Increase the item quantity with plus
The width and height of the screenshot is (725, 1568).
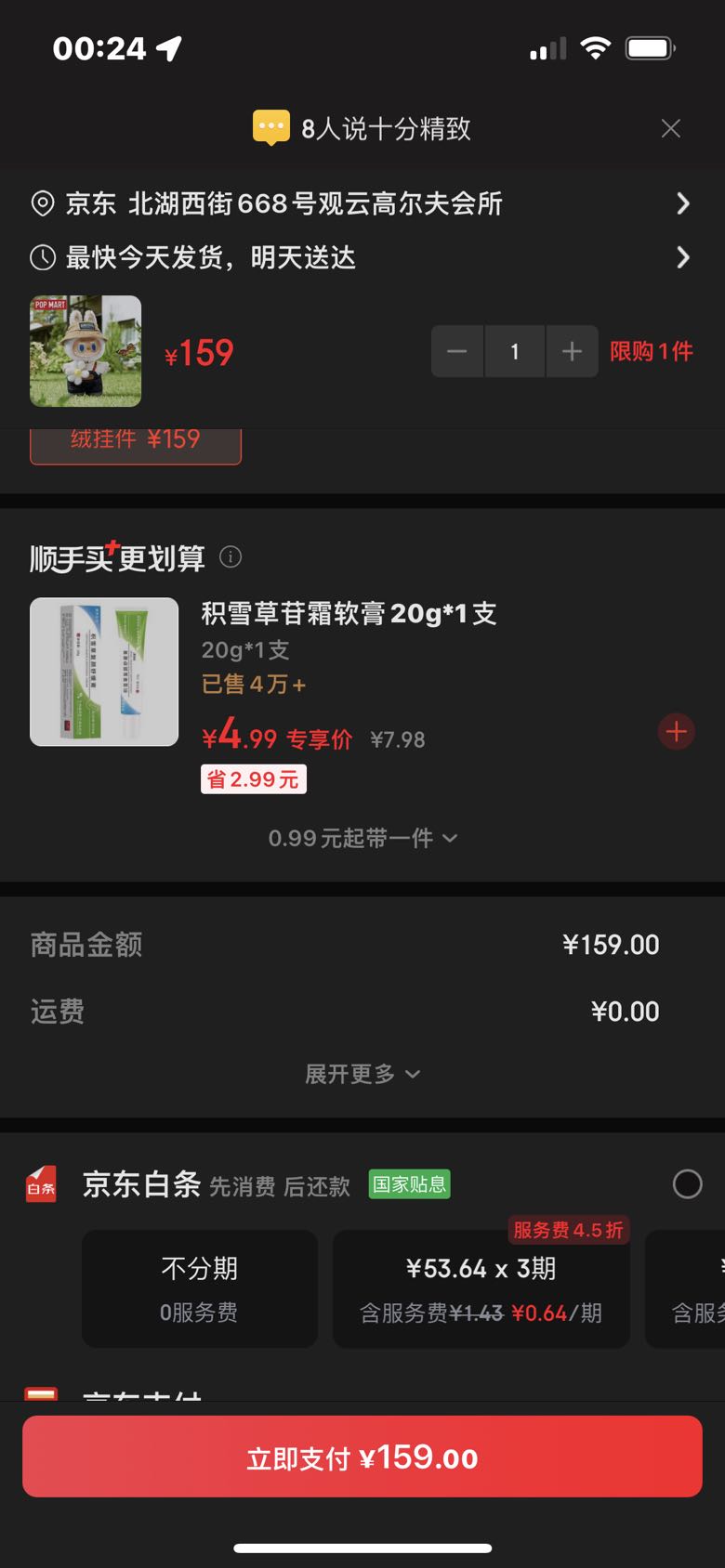click(x=572, y=351)
